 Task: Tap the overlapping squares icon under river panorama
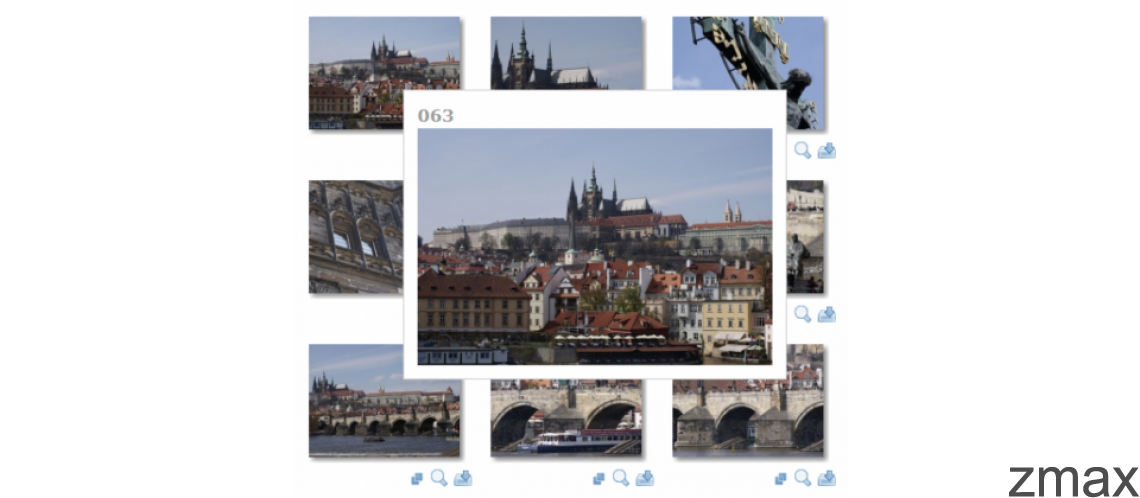(417, 479)
